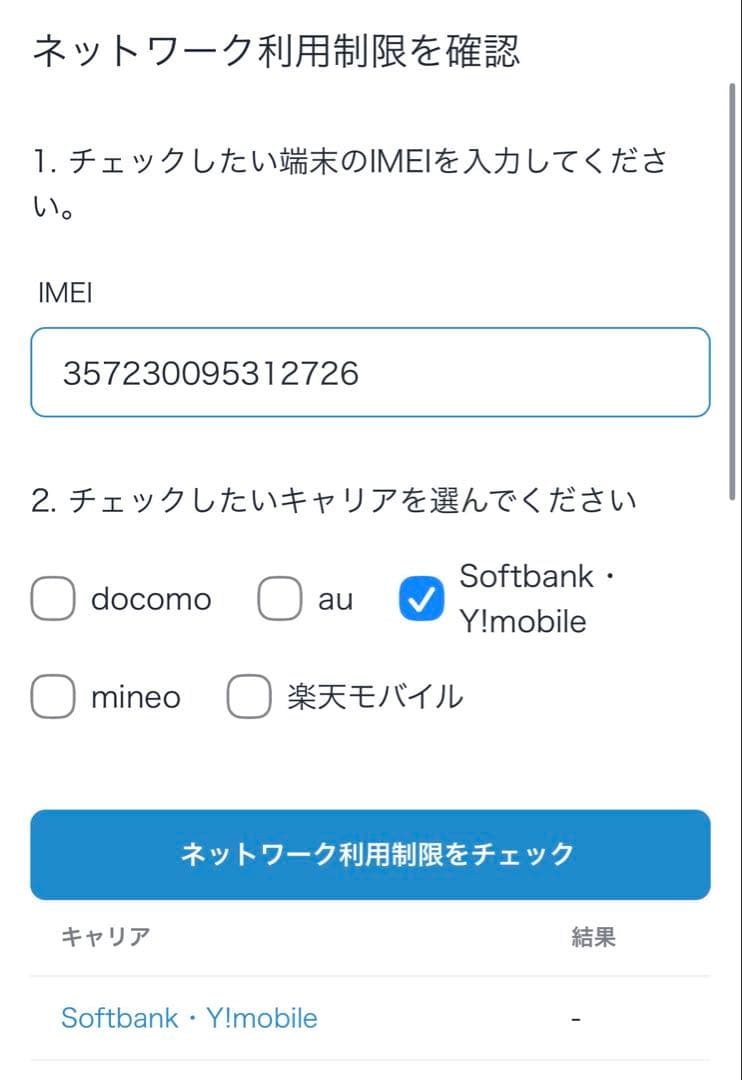Click the Softbank・Y!mobile carrier entry

coord(190,1017)
